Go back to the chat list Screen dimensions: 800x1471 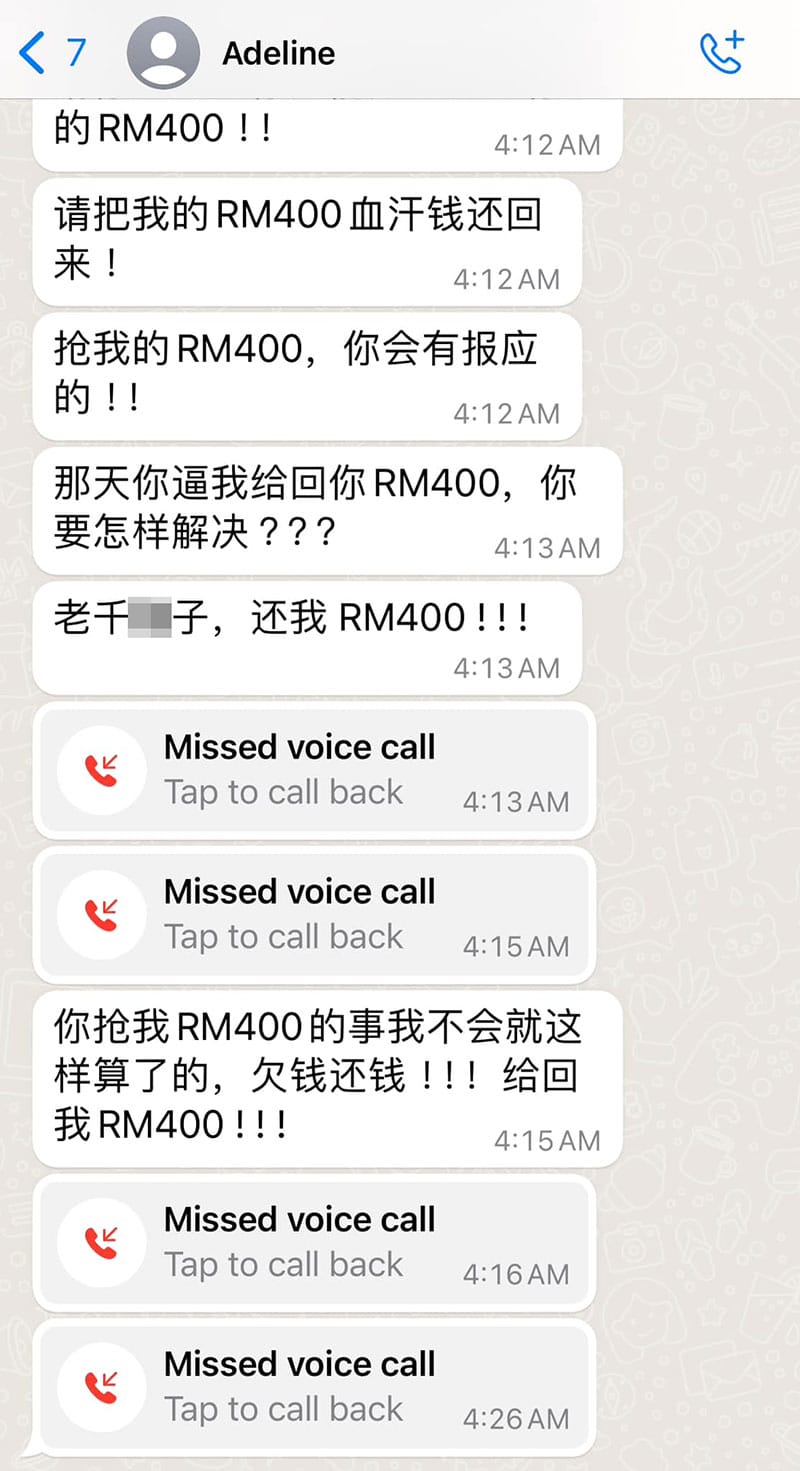coord(52,52)
